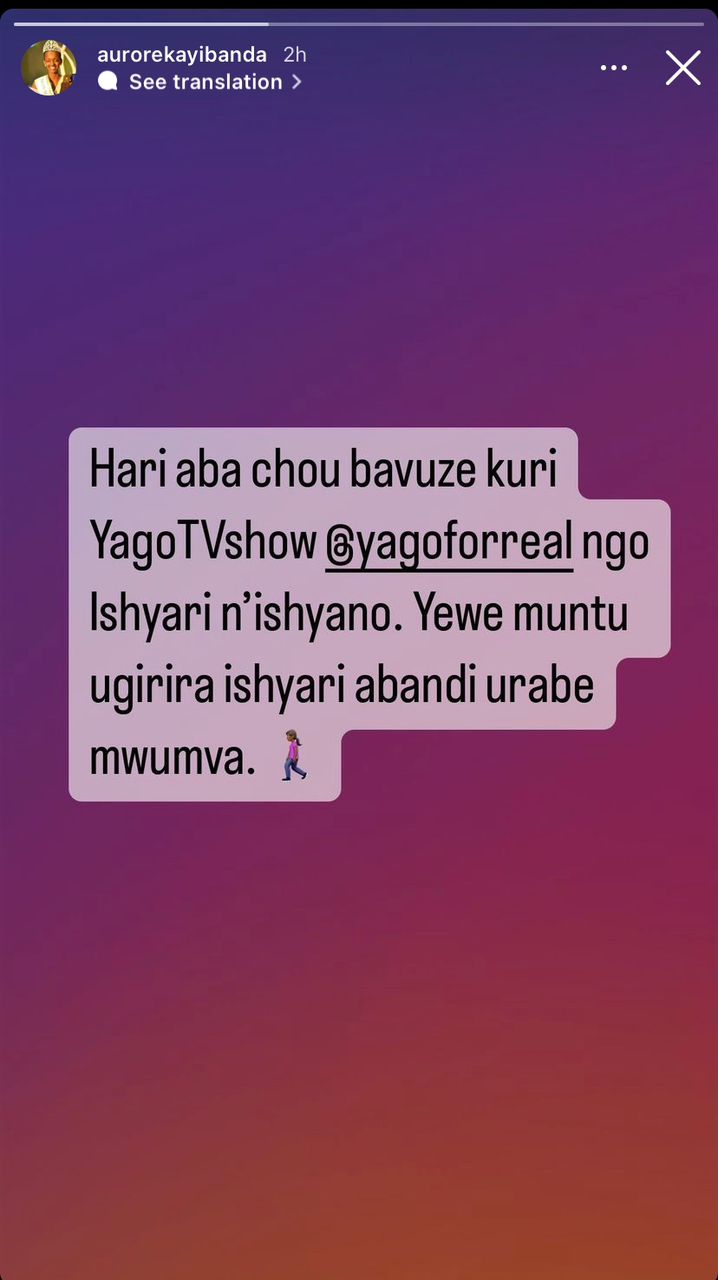Open aurorekayibanda's profile picture
The width and height of the screenshot is (718, 1280).
click(x=48, y=68)
